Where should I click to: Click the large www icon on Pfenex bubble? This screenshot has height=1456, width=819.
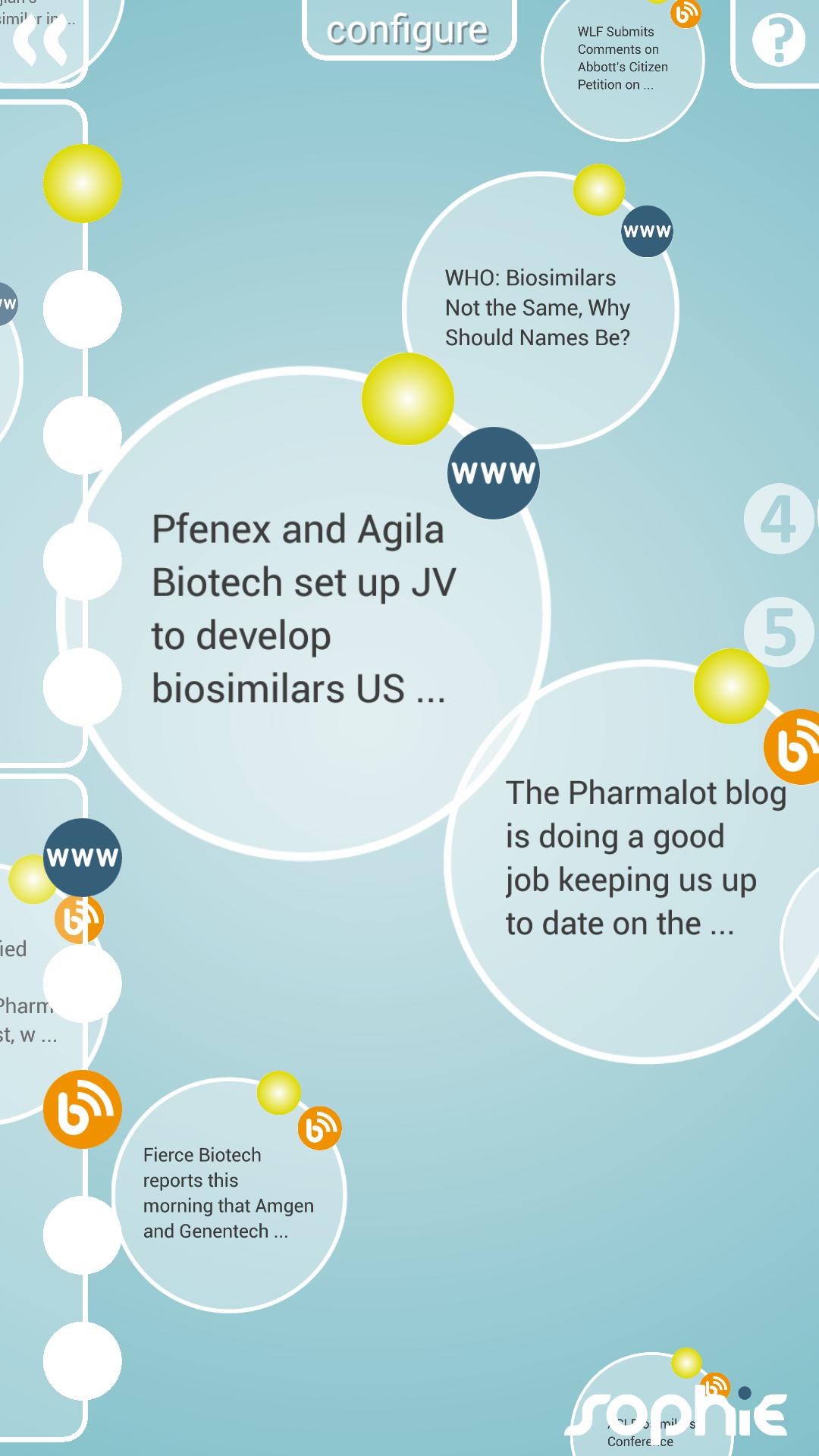click(493, 474)
